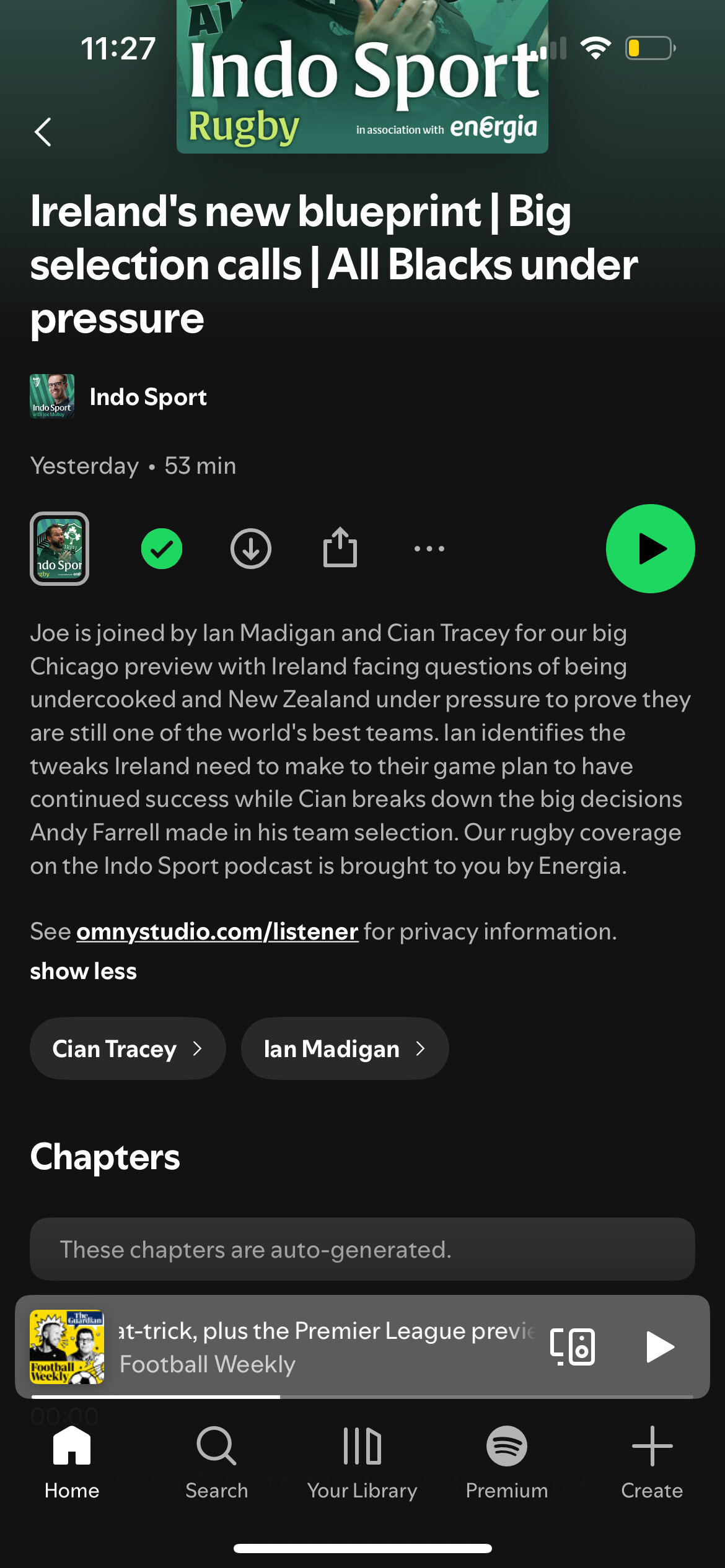This screenshot has height=1568, width=725.
Task: Open the omnystudio.com/listener link
Action: [x=217, y=931]
